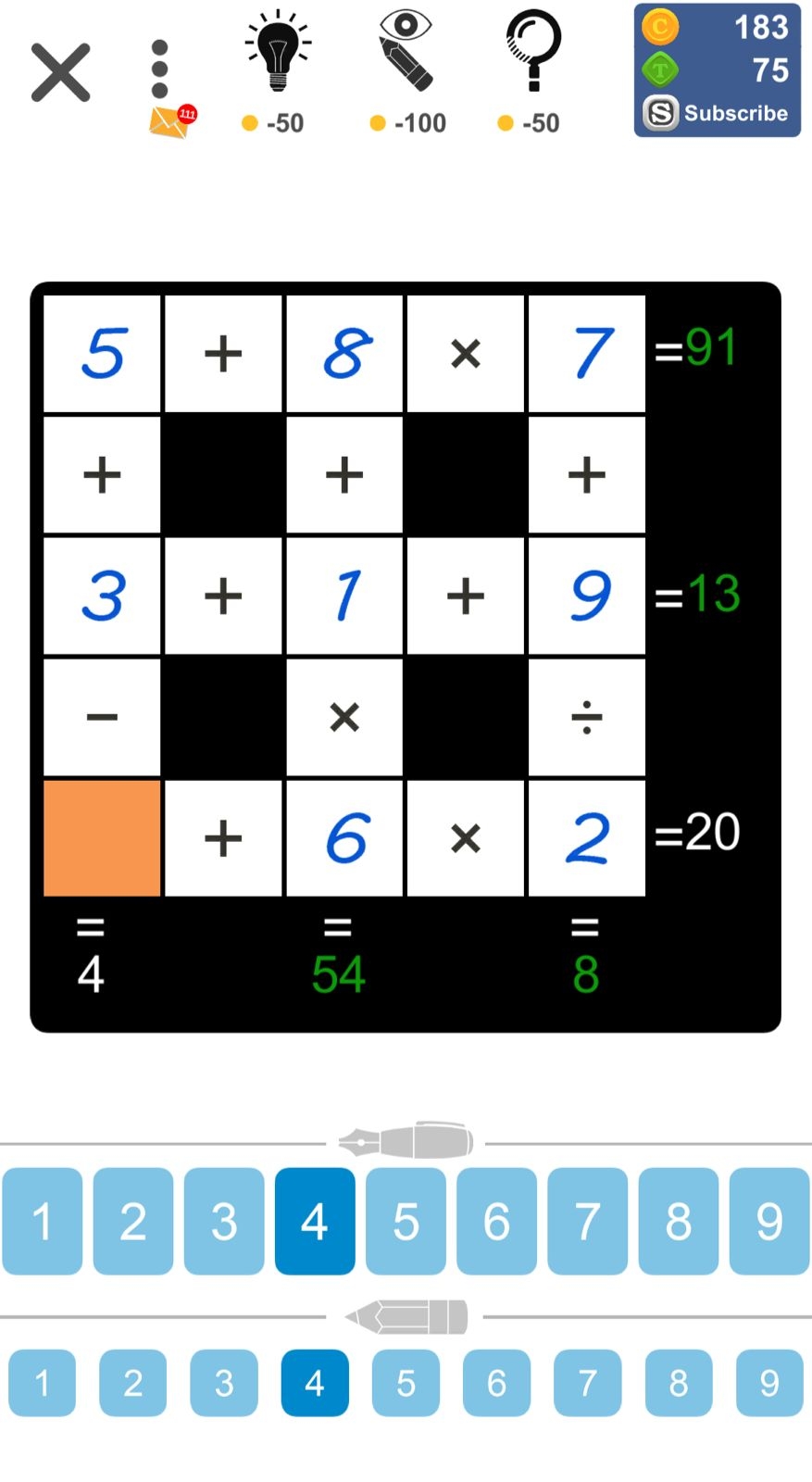812x1482 pixels.
Task: Toggle number 4 on the pen keypad
Action: [315, 1221]
